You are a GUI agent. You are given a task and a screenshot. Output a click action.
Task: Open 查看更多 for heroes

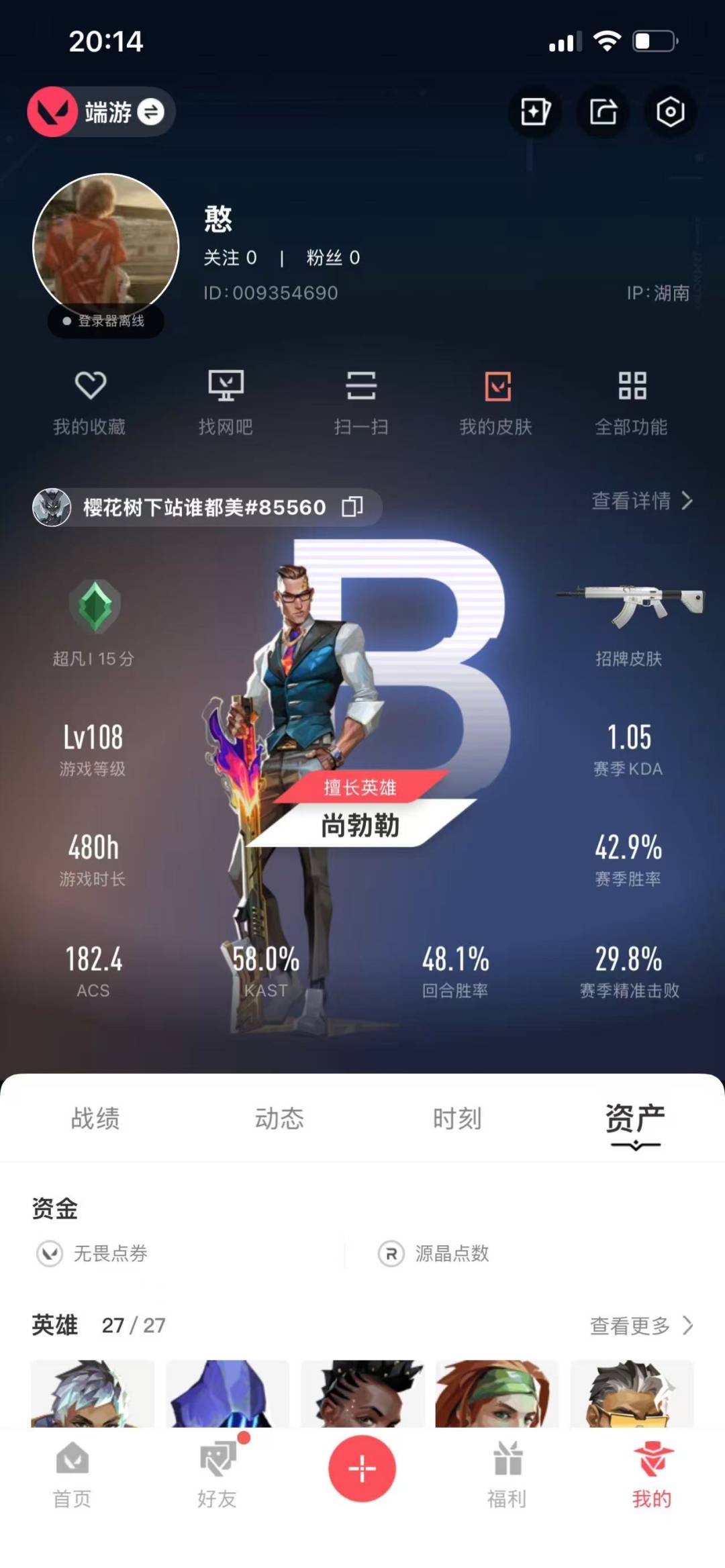tap(641, 1326)
